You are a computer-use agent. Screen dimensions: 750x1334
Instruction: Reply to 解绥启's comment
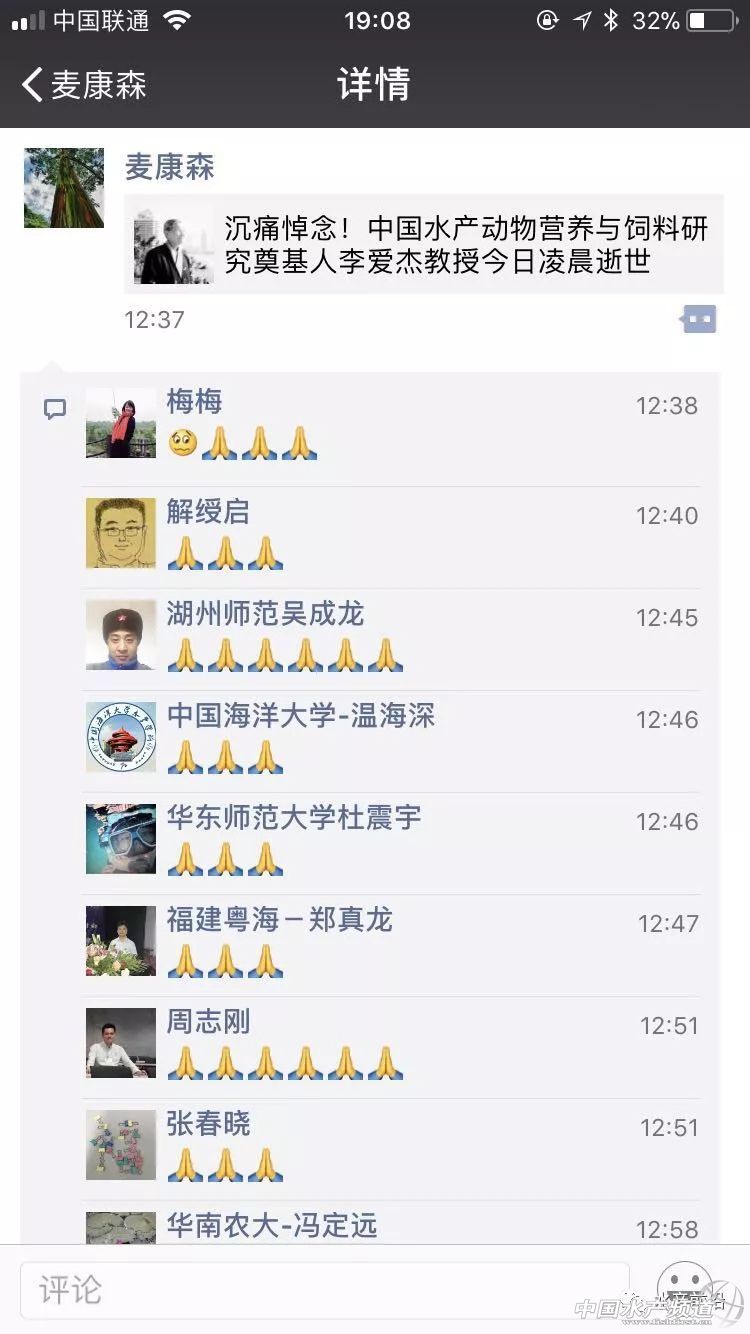tap(400, 535)
